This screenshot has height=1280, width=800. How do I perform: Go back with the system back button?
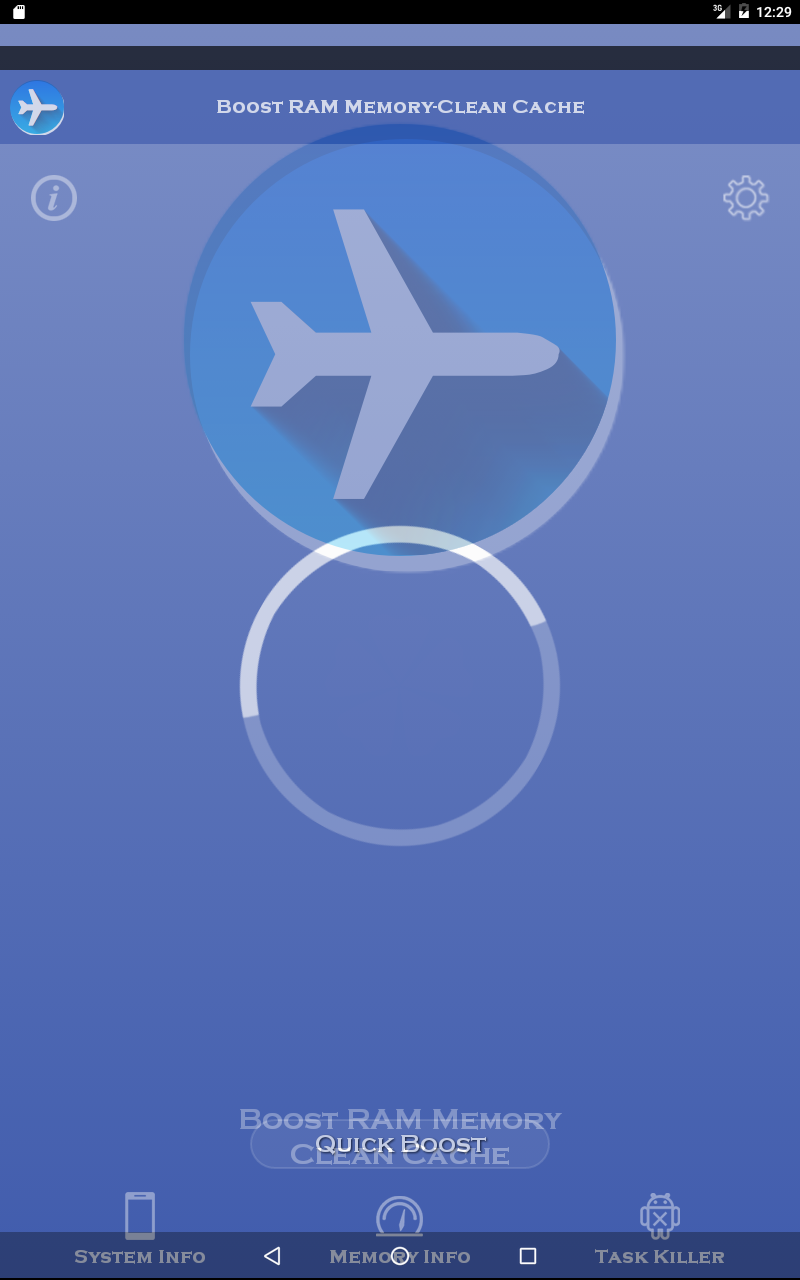pos(272,1256)
